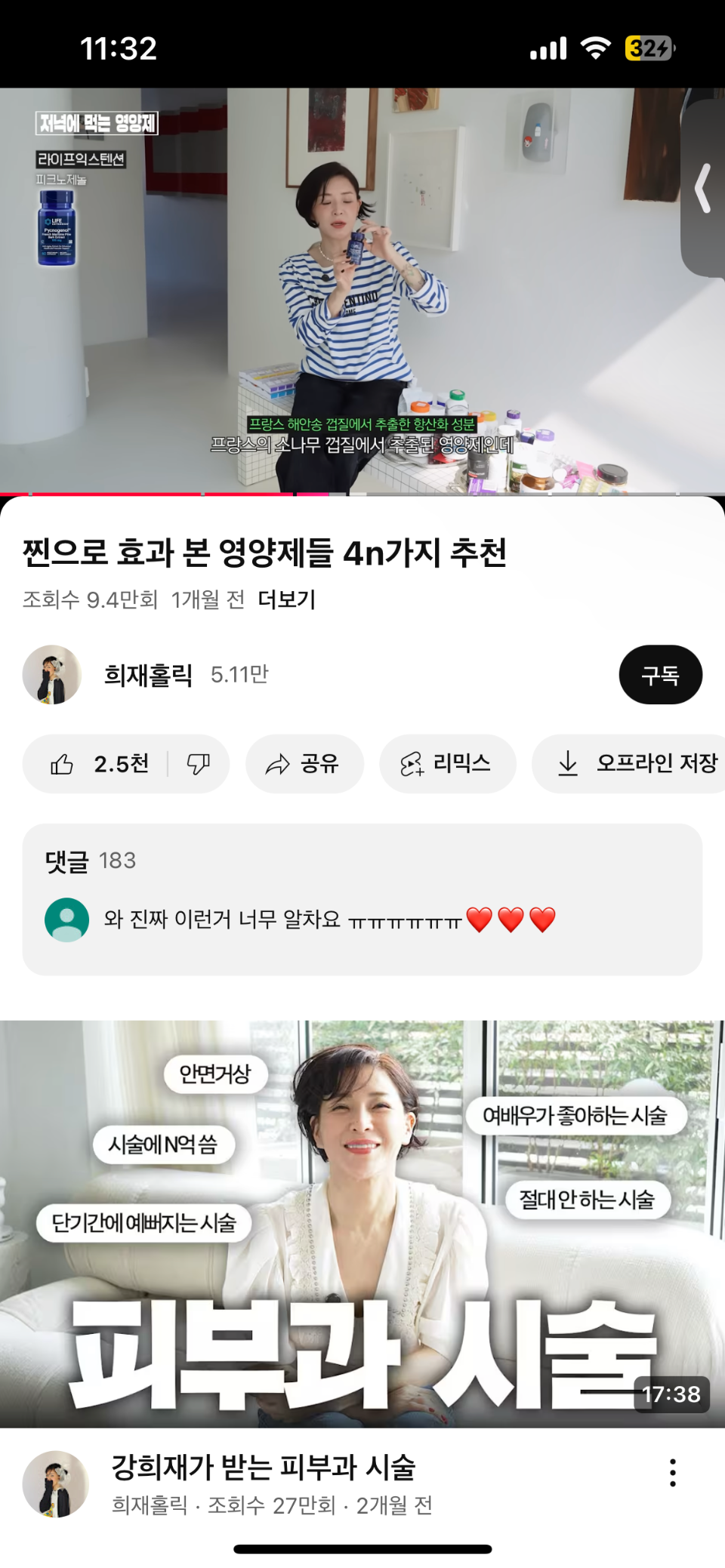Like this video (2.5천)
This screenshot has height=1568, width=725.
tap(98, 764)
